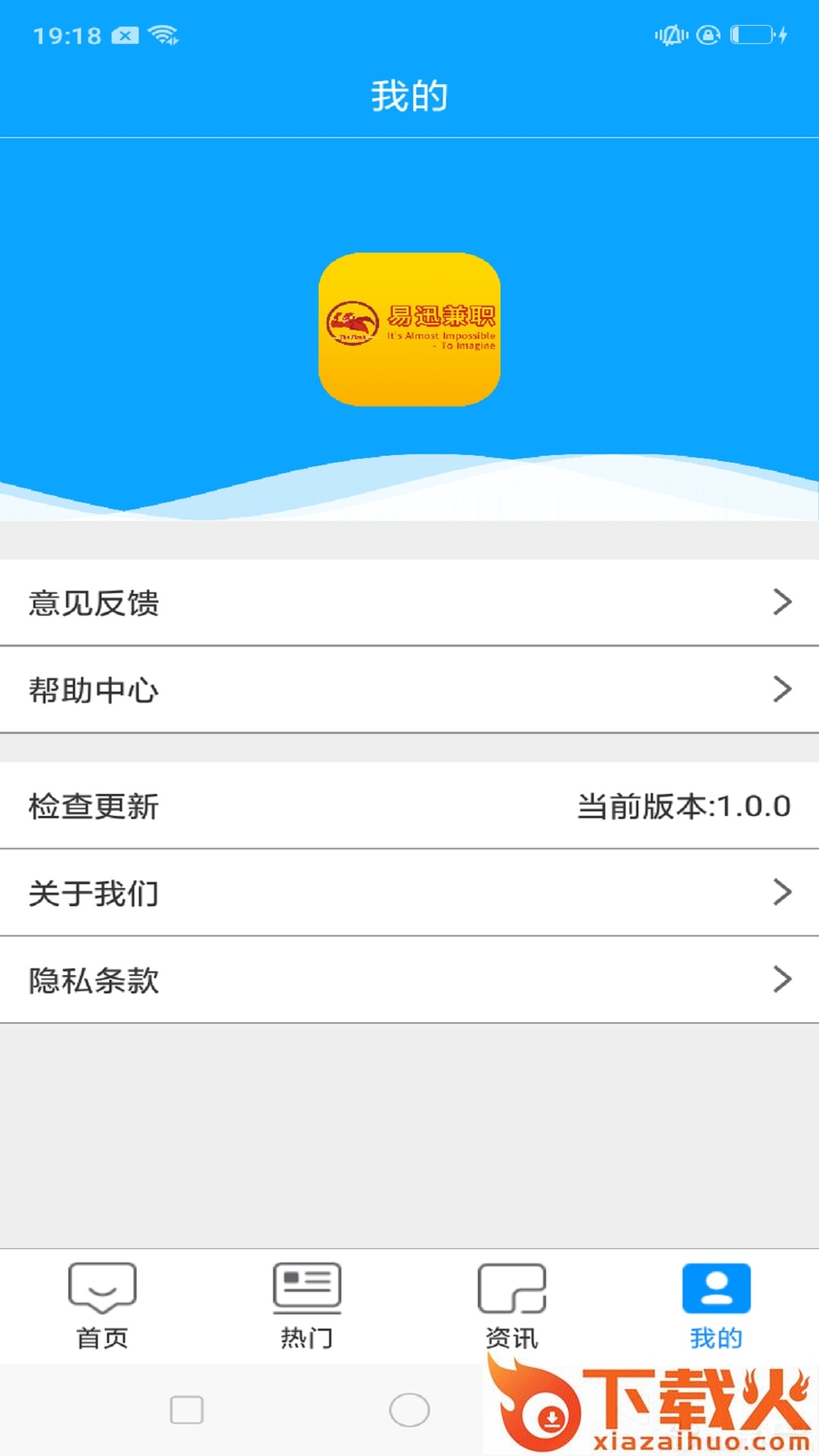Open 帮助中心 help center

click(409, 690)
